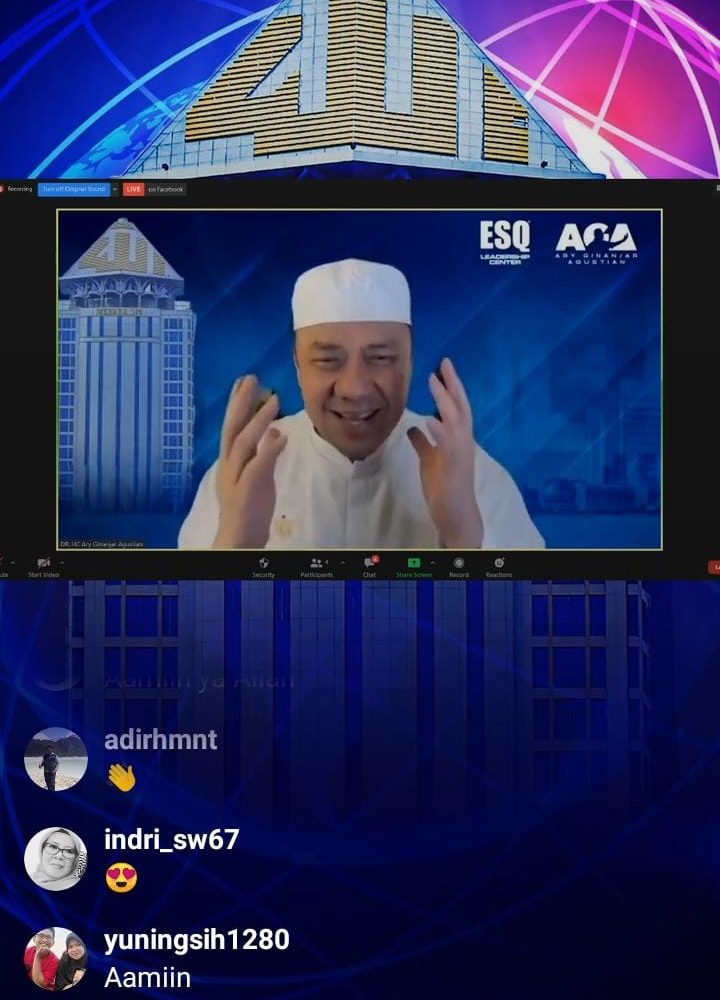This screenshot has height=1000, width=720.
Task: Open adirhmnt's profile picture in comments
Action: 55,759
